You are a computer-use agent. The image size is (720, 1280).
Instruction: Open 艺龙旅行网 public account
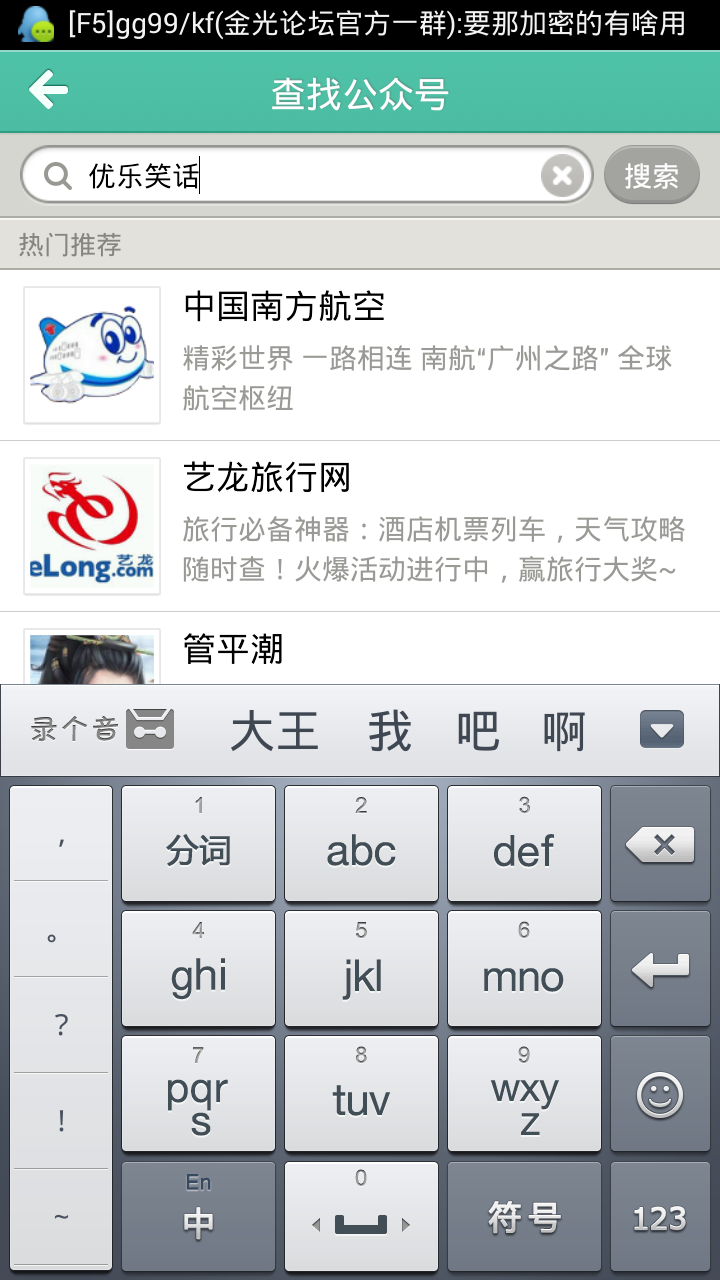[x=360, y=526]
